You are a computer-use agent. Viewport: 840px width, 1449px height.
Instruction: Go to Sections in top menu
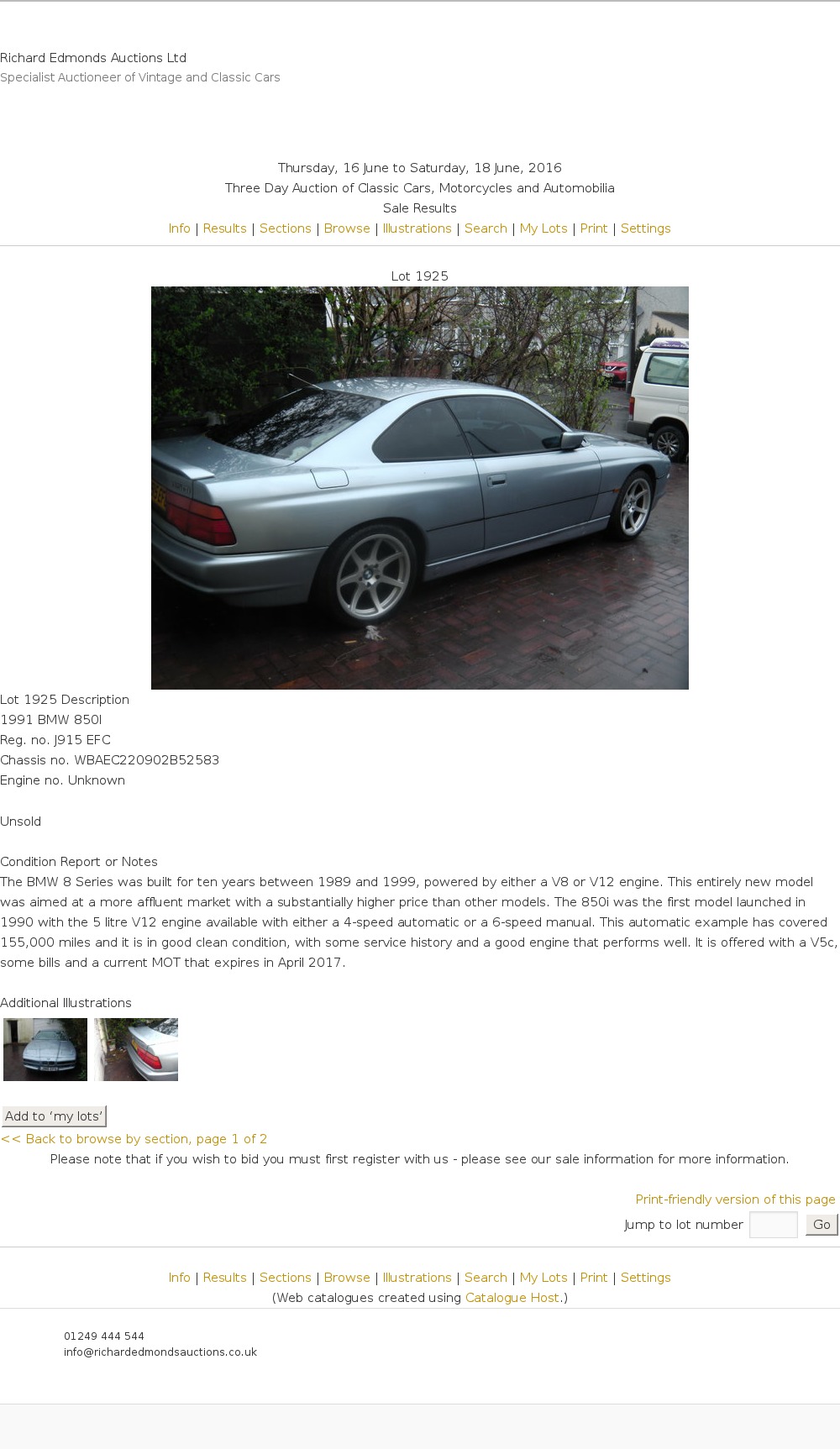coord(285,228)
